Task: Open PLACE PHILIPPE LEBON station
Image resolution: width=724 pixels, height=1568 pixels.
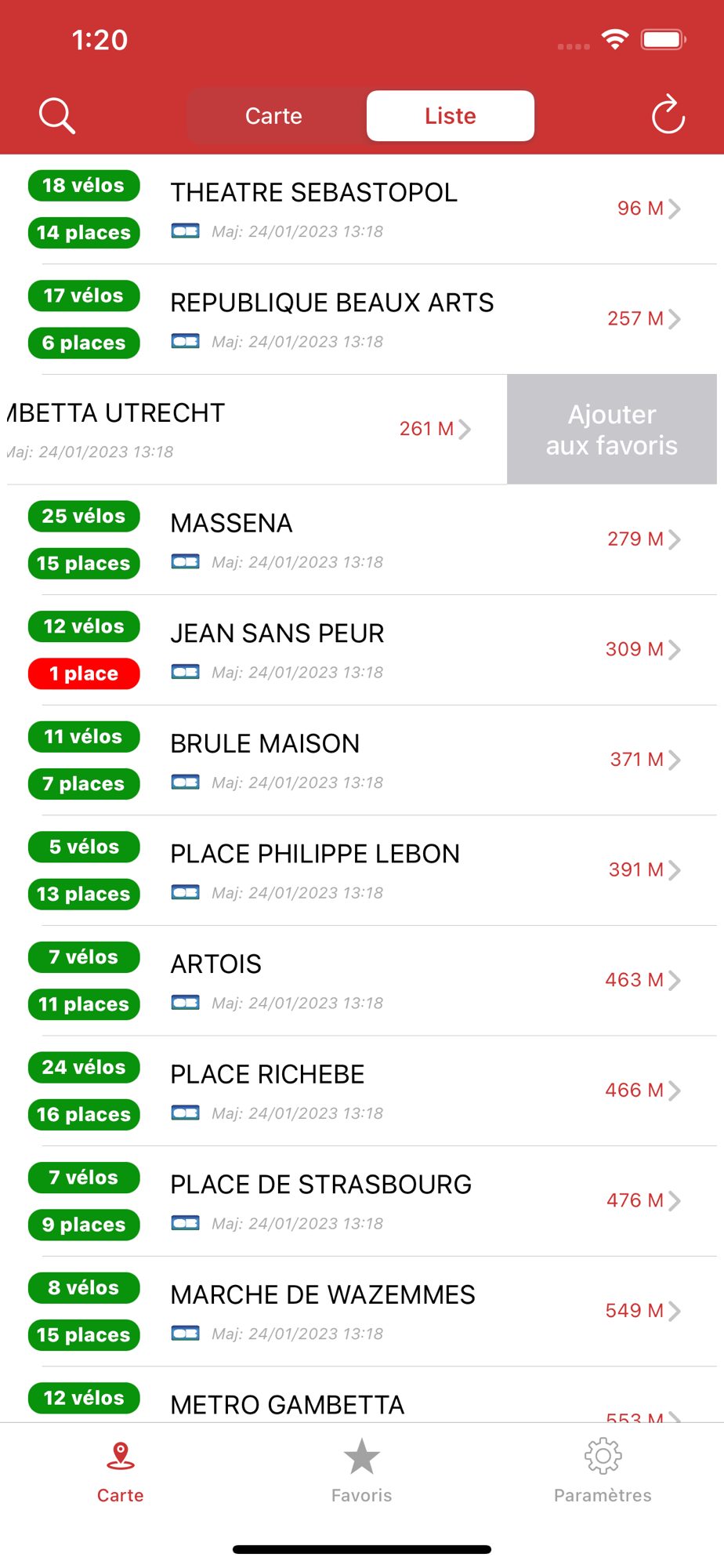Action: pyautogui.click(x=362, y=870)
